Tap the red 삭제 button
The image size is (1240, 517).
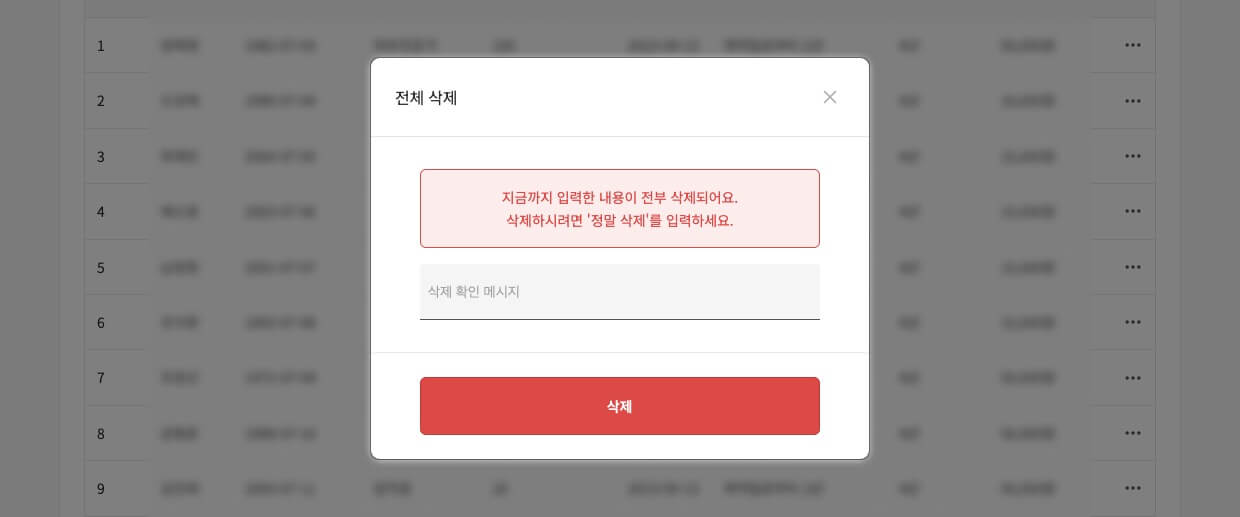coord(619,406)
